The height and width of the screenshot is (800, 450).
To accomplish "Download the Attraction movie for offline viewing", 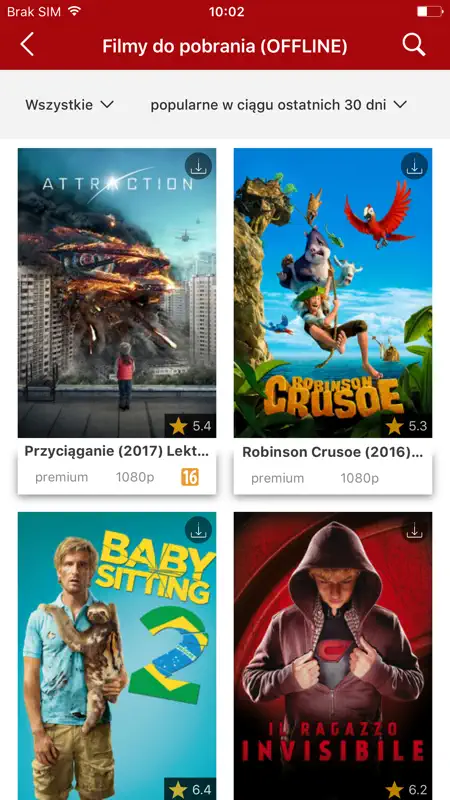I will [x=198, y=166].
